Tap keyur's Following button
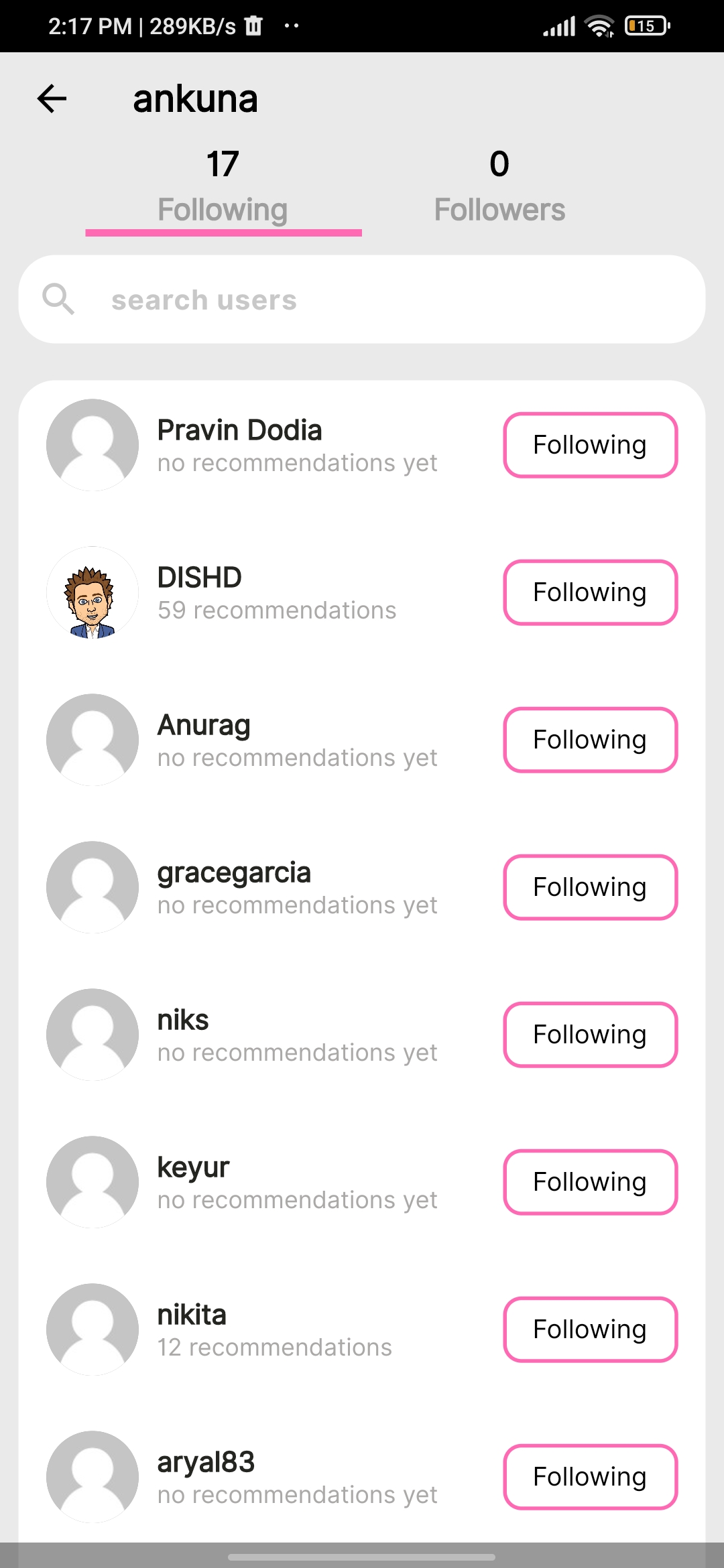 point(590,1182)
